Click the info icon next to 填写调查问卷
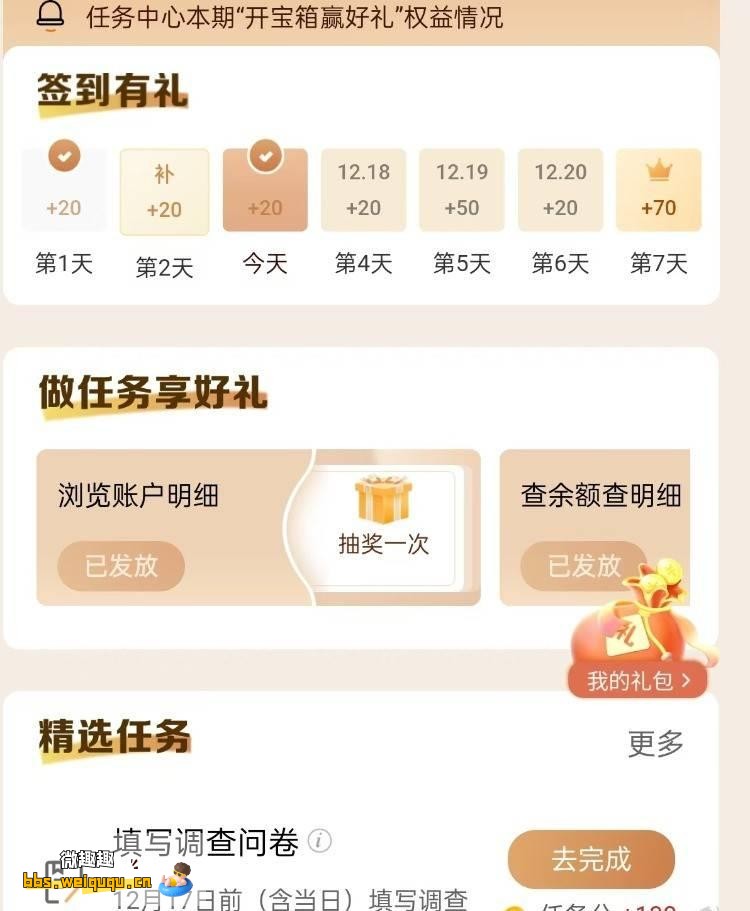 [x=318, y=842]
